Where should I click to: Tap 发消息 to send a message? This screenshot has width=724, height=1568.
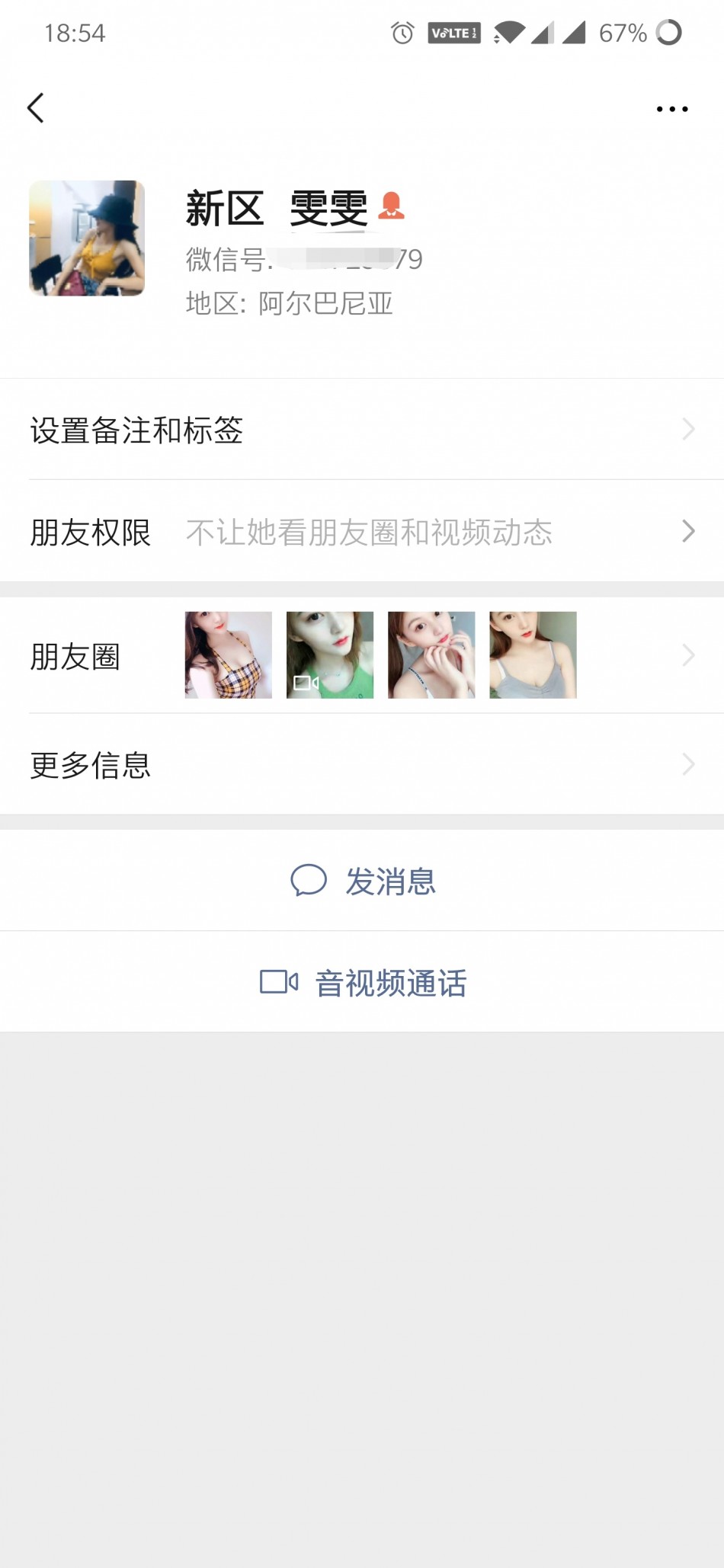click(x=364, y=881)
